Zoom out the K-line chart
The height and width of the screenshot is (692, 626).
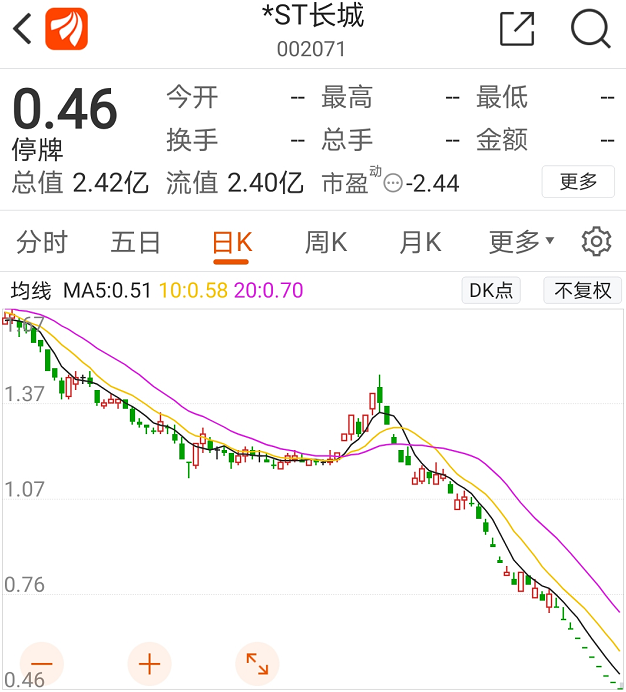coord(42,664)
